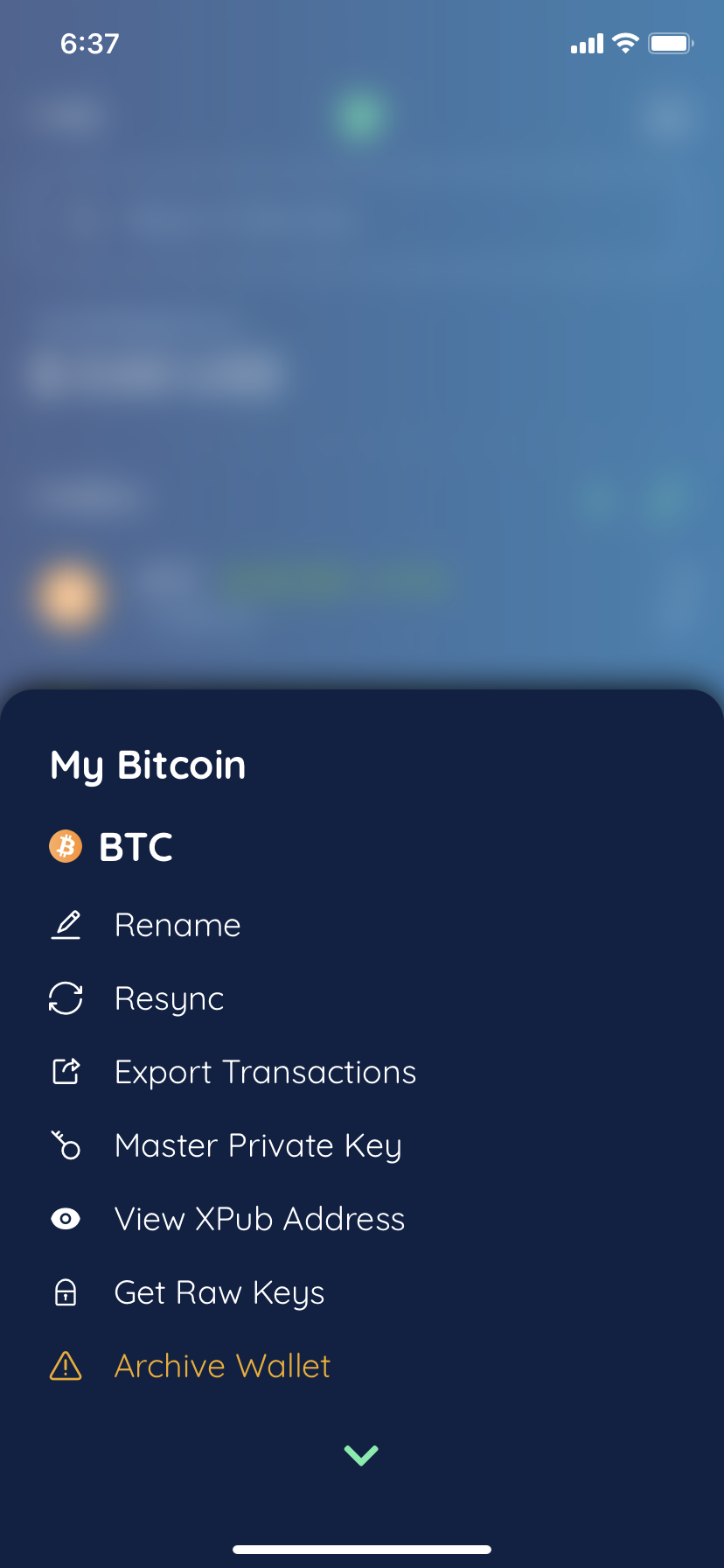The height and width of the screenshot is (1568, 724).
Task: Select Export Transactions
Action: click(x=265, y=1072)
